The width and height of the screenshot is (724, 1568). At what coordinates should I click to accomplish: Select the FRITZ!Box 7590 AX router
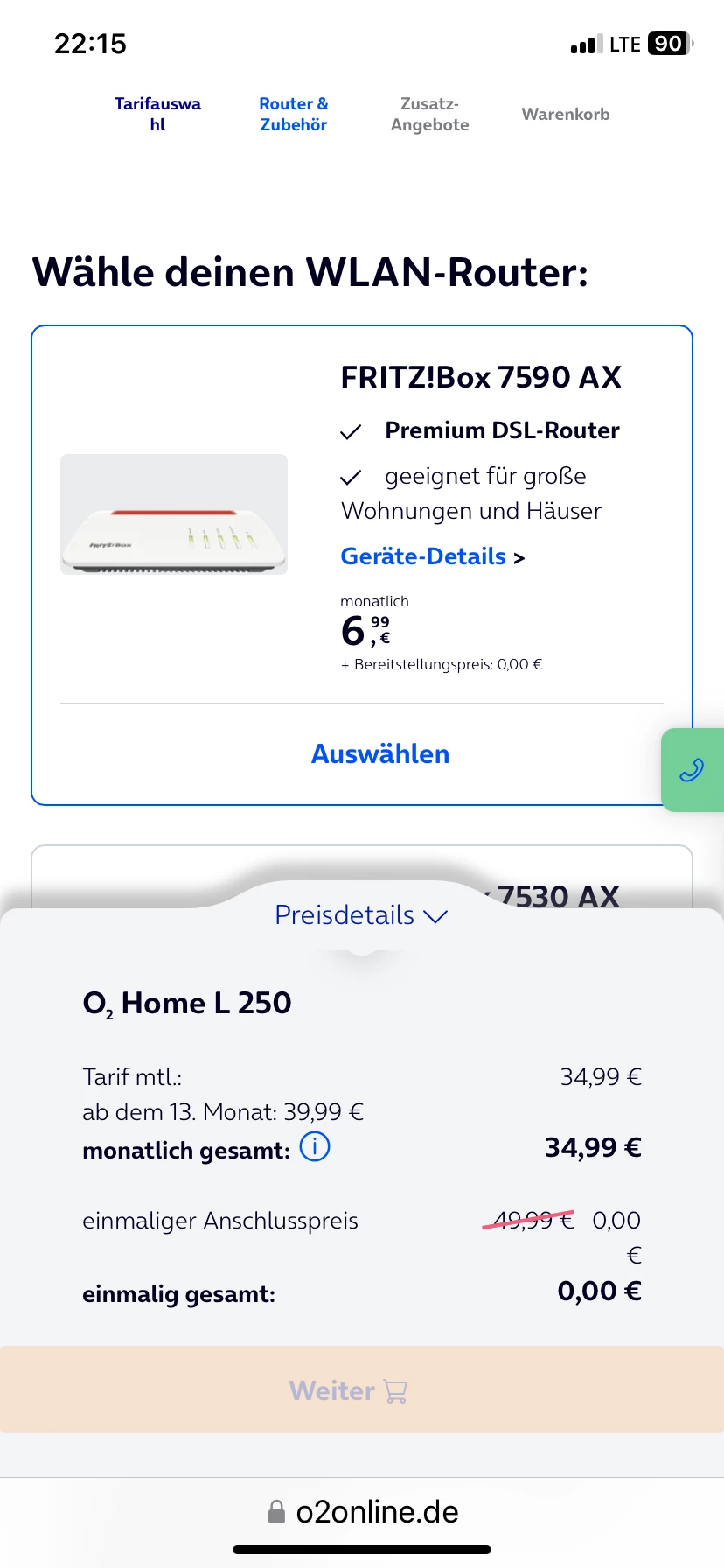(x=380, y=754)
